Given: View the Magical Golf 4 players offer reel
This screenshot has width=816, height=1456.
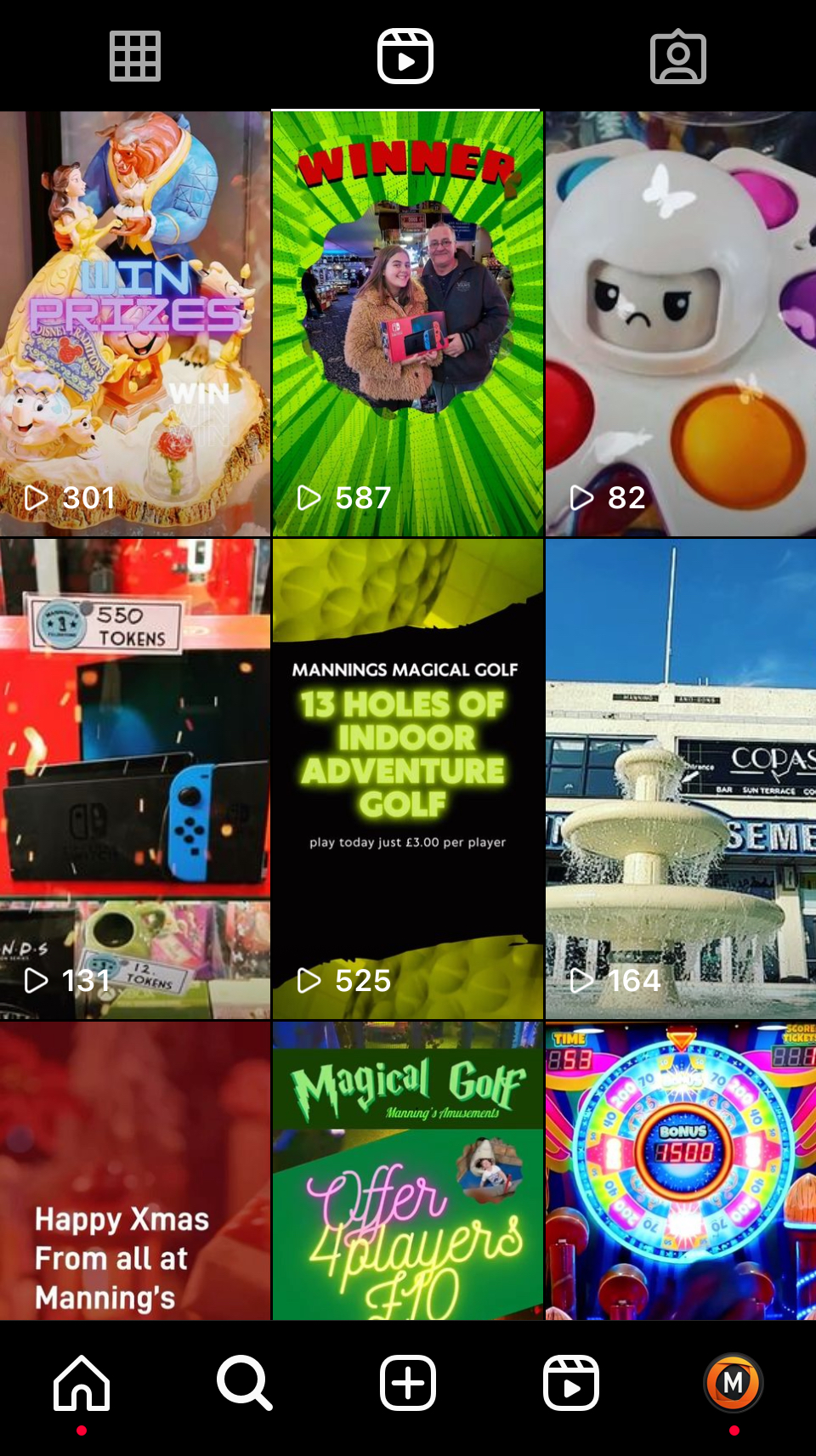Looking at the screenshot, I should pos(407,1170).
